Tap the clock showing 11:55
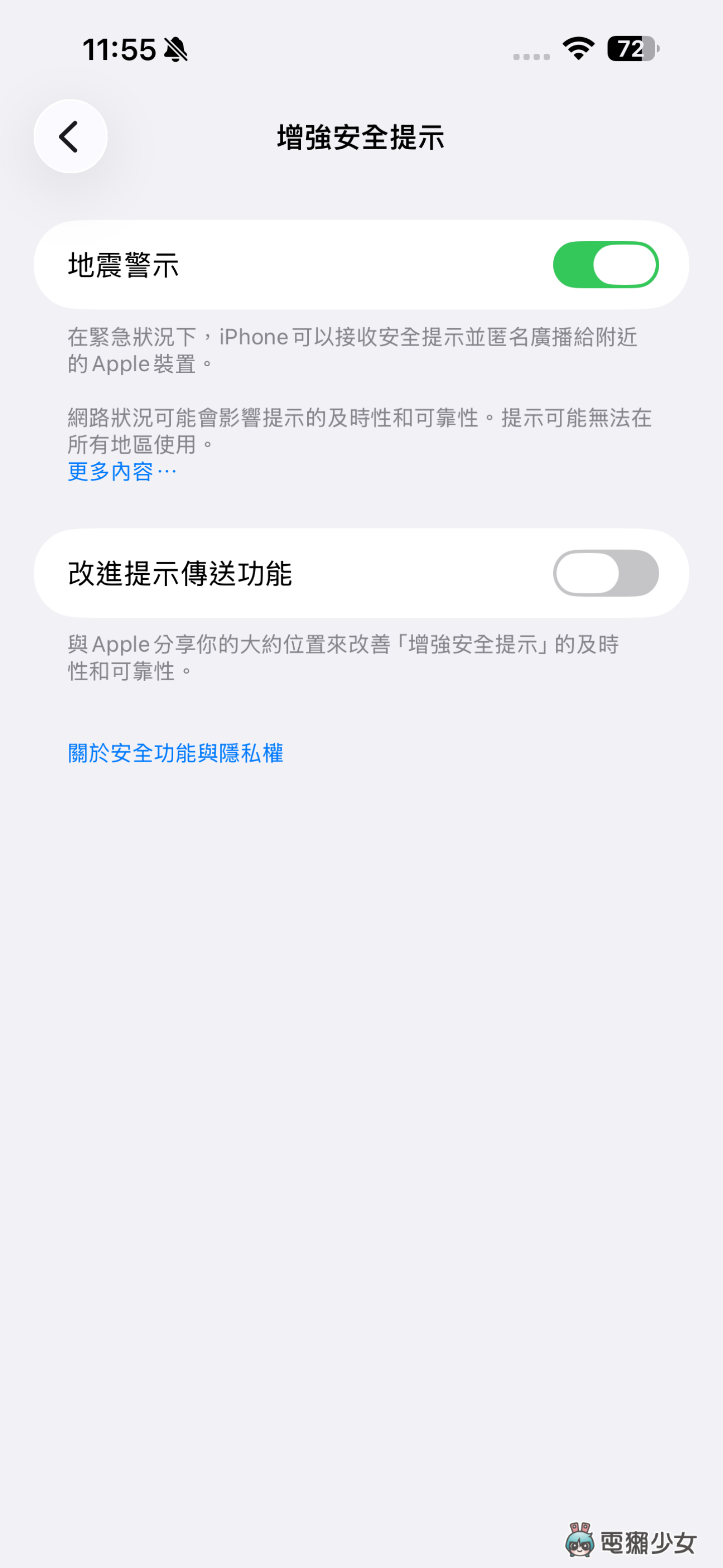The width and height of the screenshot is (723, 1568). tap(119, 51)
